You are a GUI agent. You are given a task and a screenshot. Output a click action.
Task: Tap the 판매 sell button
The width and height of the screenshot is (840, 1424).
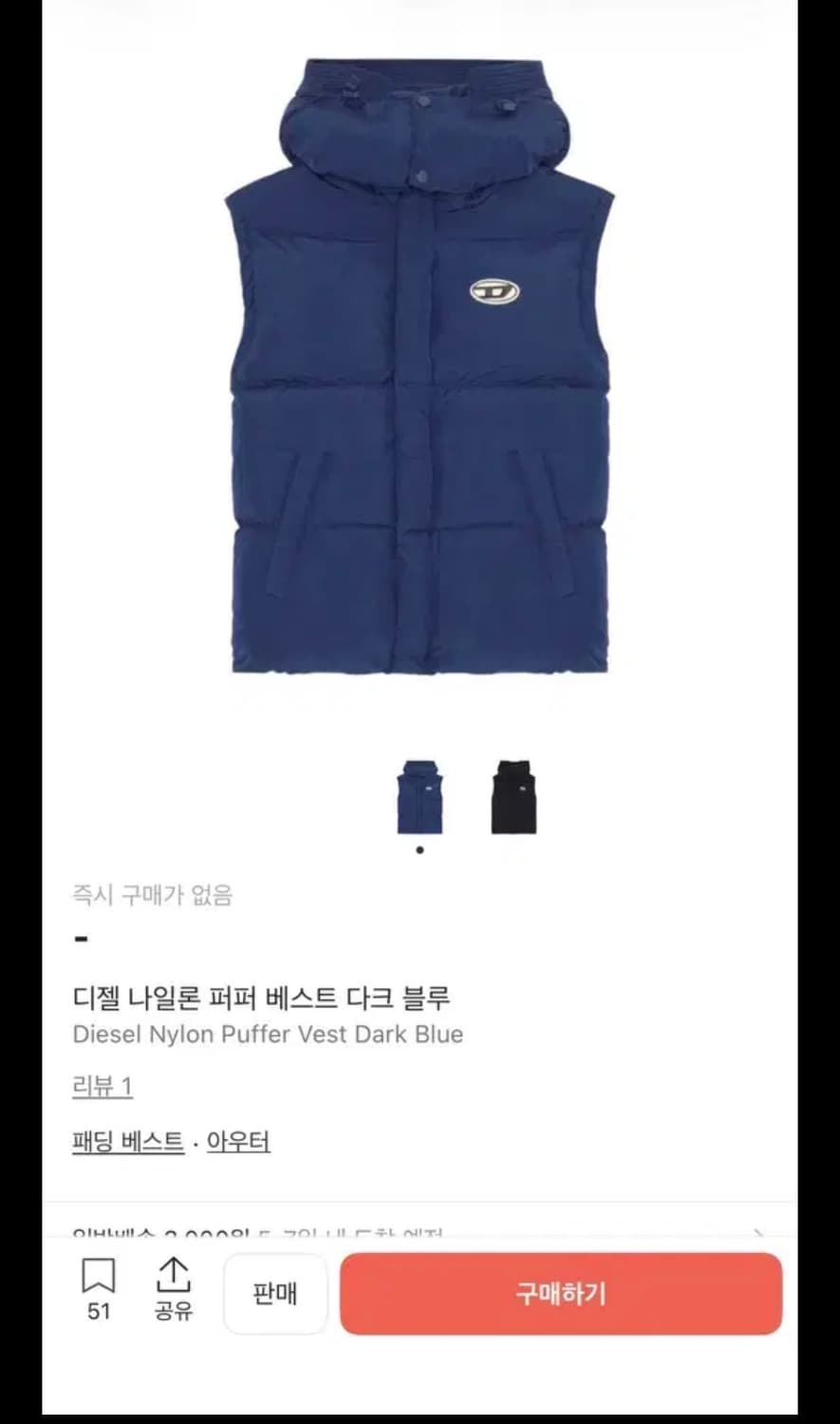[275, 1294]
